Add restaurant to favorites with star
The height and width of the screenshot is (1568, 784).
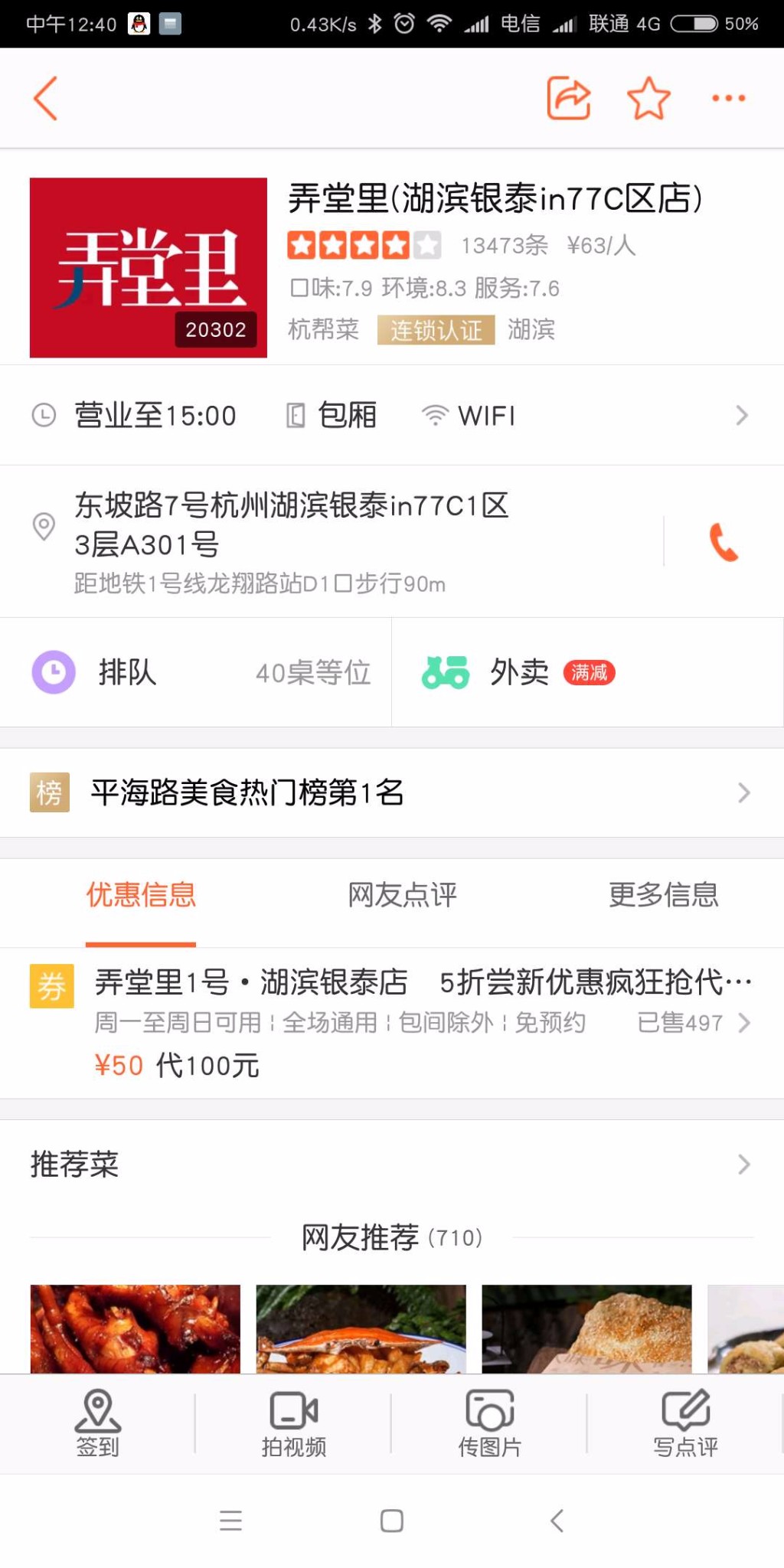648,98
